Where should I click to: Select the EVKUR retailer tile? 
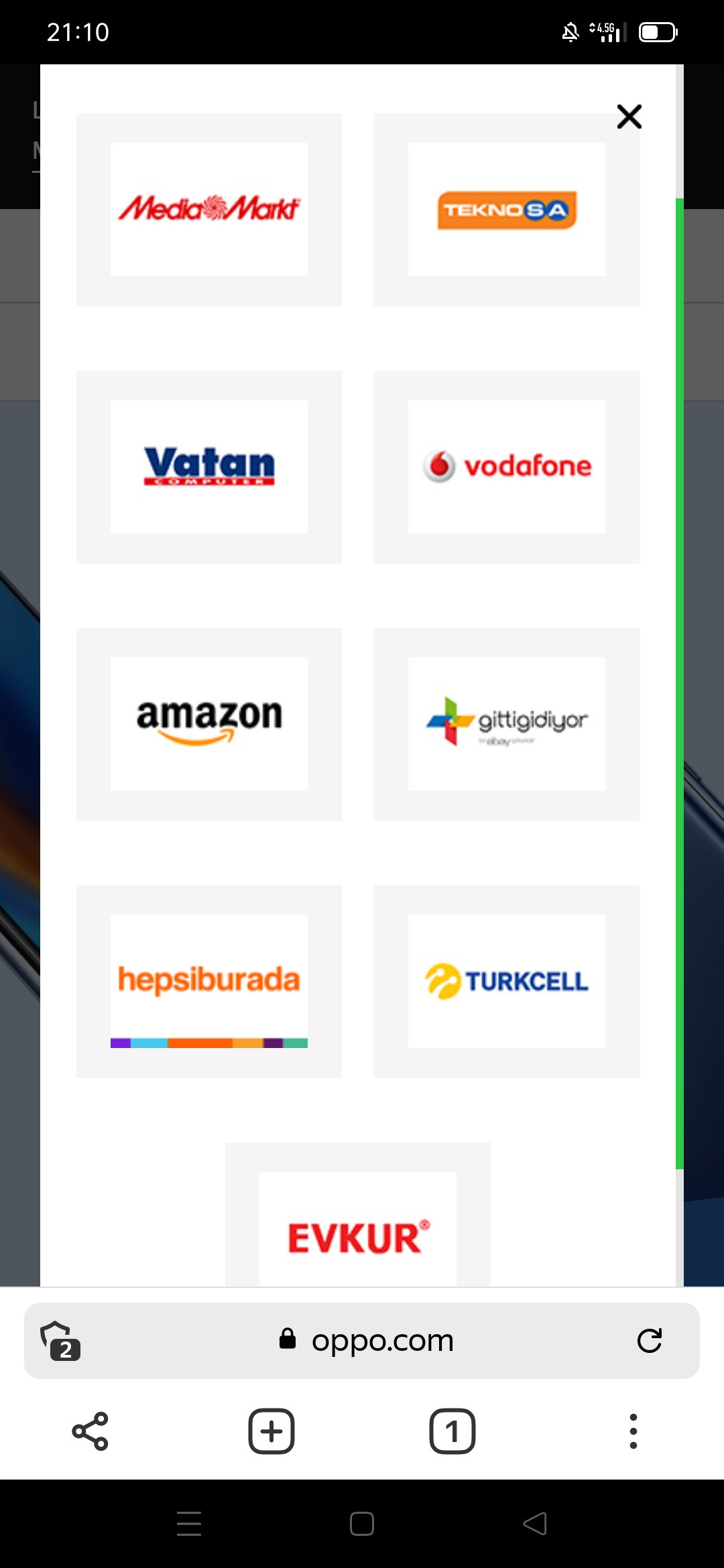(358, 1214)
